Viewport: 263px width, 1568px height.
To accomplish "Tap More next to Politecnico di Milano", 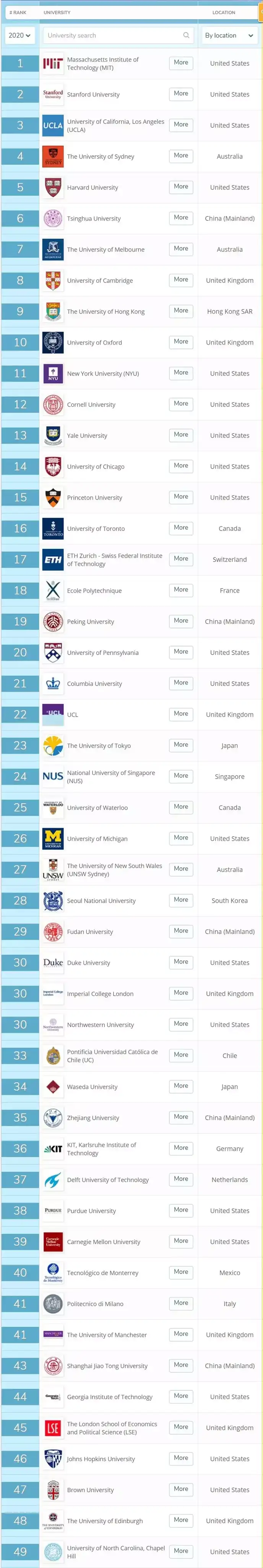I will tap(181, 1303).
